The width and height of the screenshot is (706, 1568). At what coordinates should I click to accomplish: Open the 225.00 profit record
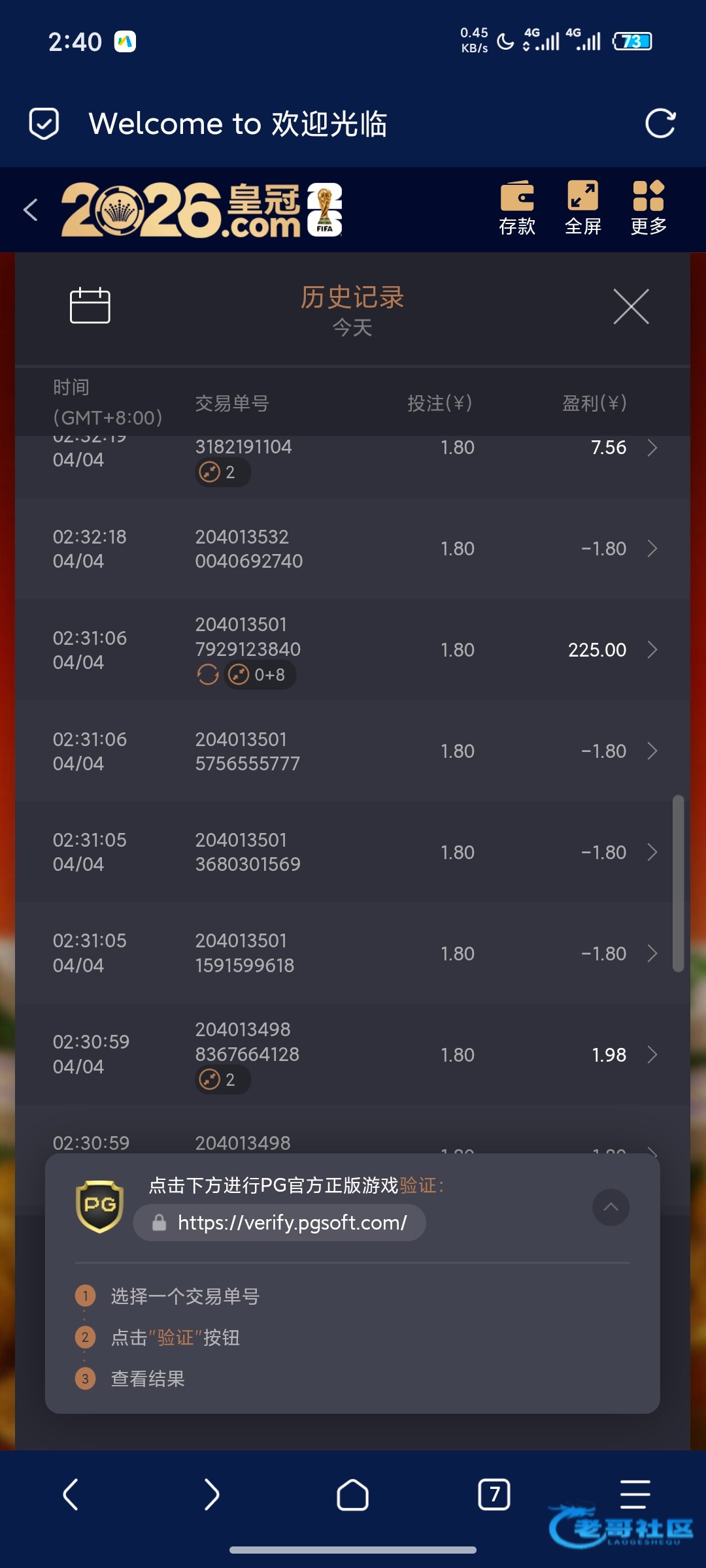pos(651,650)
